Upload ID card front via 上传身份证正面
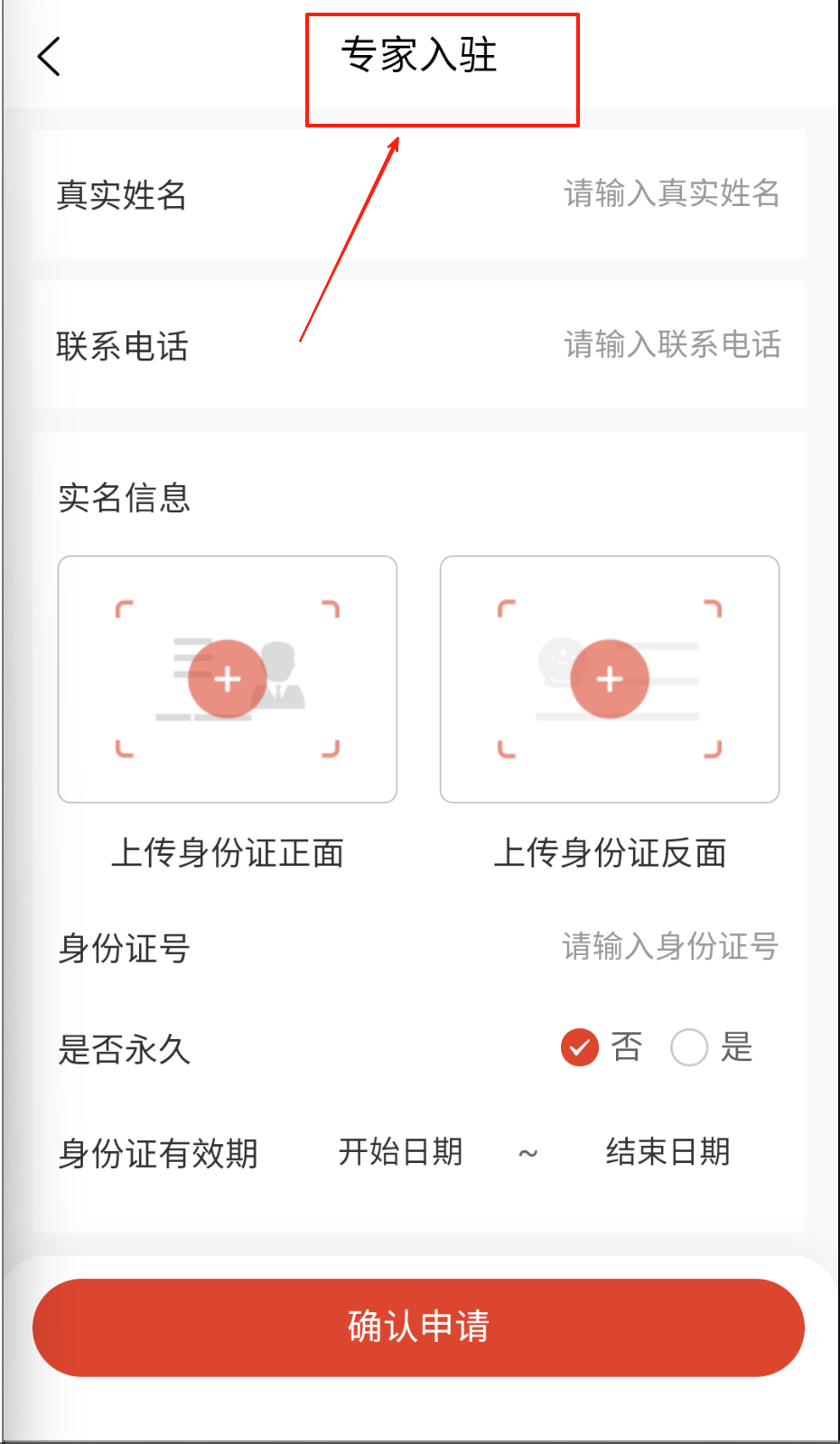This screenshot has width=840, height=1444. pos(228,680)
